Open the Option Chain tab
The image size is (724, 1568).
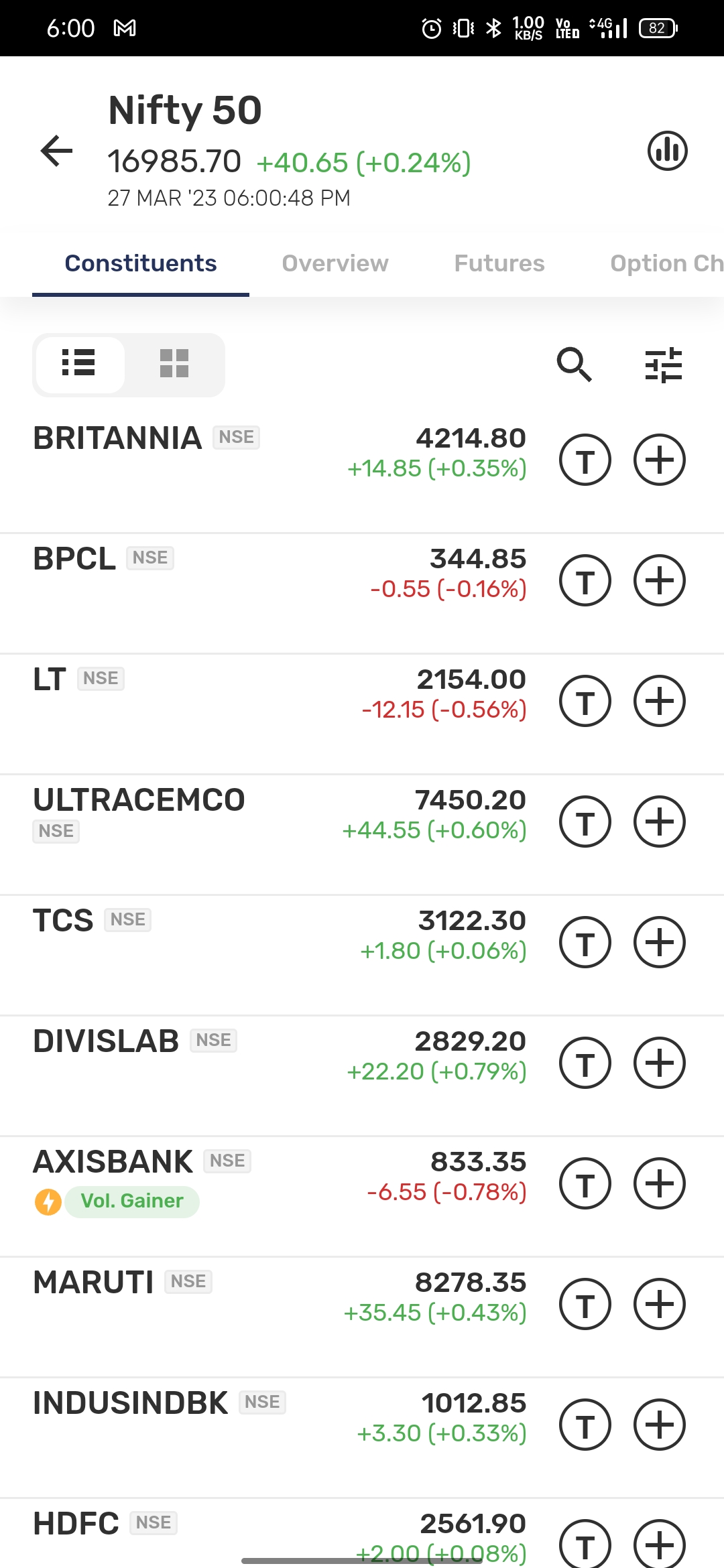pyautogui.click(x=666, y=263)
